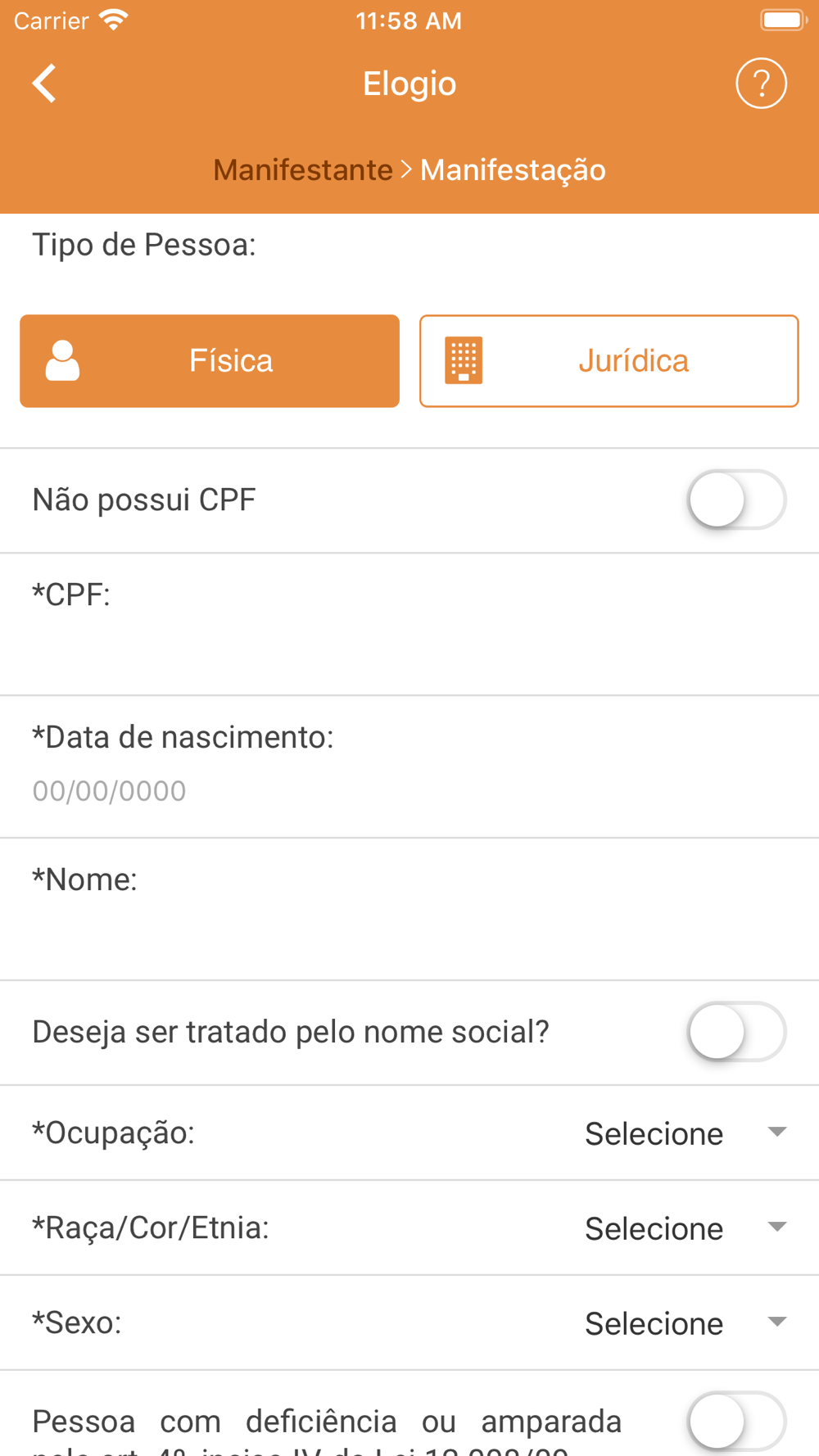The image size is (819, 1456).
Task: Expand the Ocupação dropdown
Action: (685, 1133)
